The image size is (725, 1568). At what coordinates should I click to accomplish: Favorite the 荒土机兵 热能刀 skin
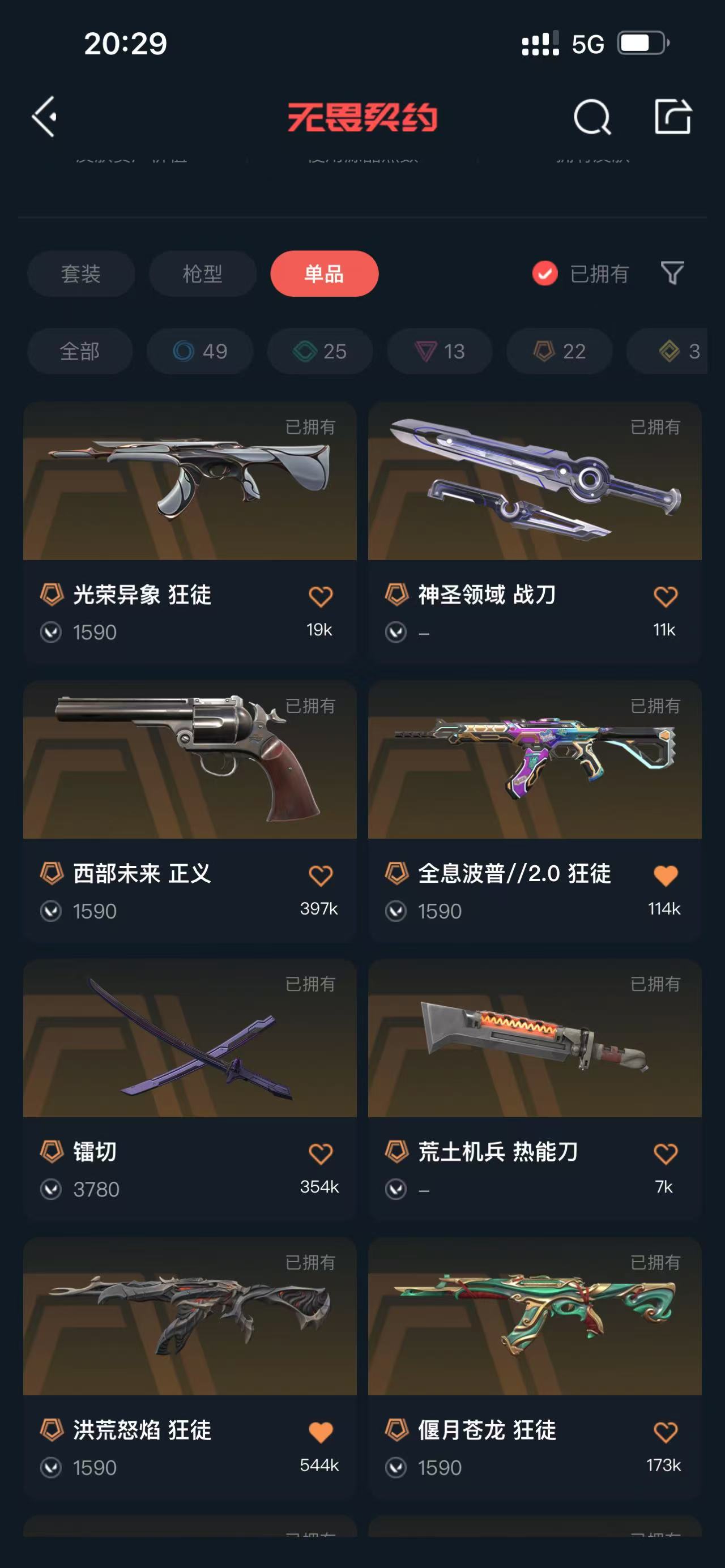pyautogui.click(x=666, y=1154)
